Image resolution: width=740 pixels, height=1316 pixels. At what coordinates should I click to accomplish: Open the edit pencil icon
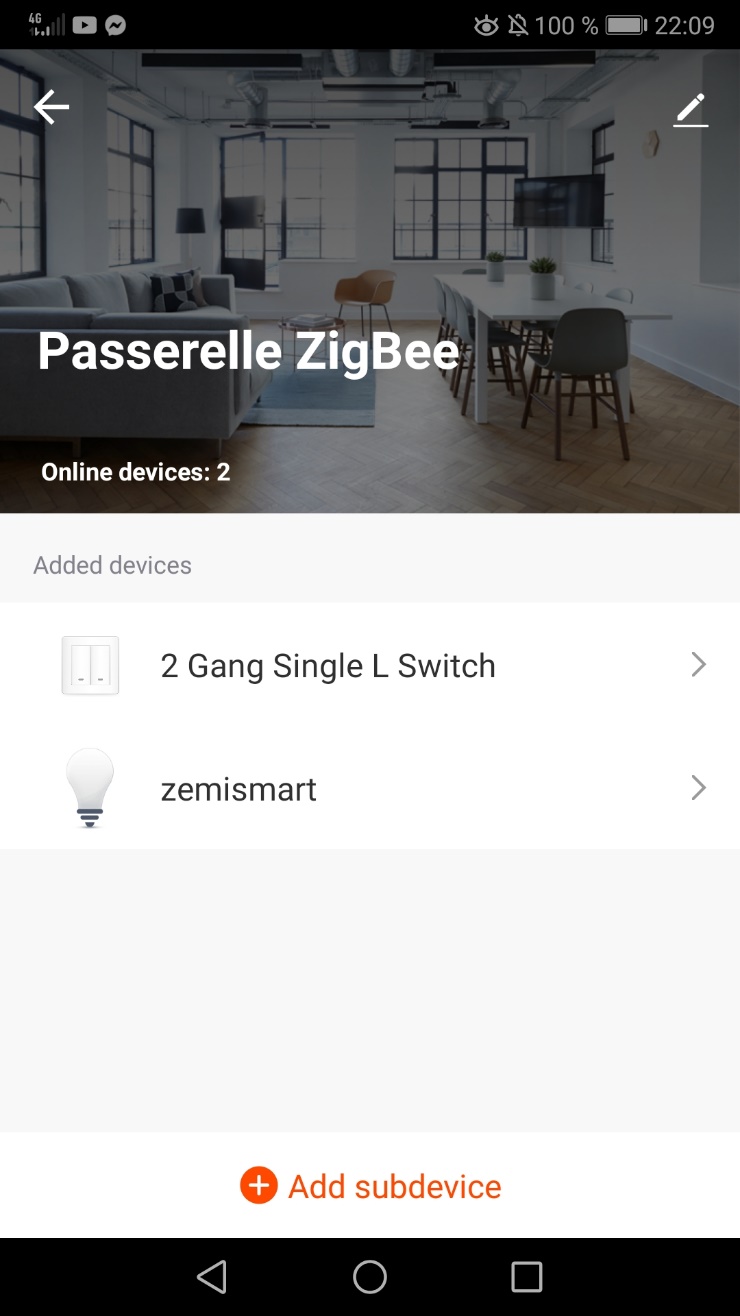coord(690,109)
